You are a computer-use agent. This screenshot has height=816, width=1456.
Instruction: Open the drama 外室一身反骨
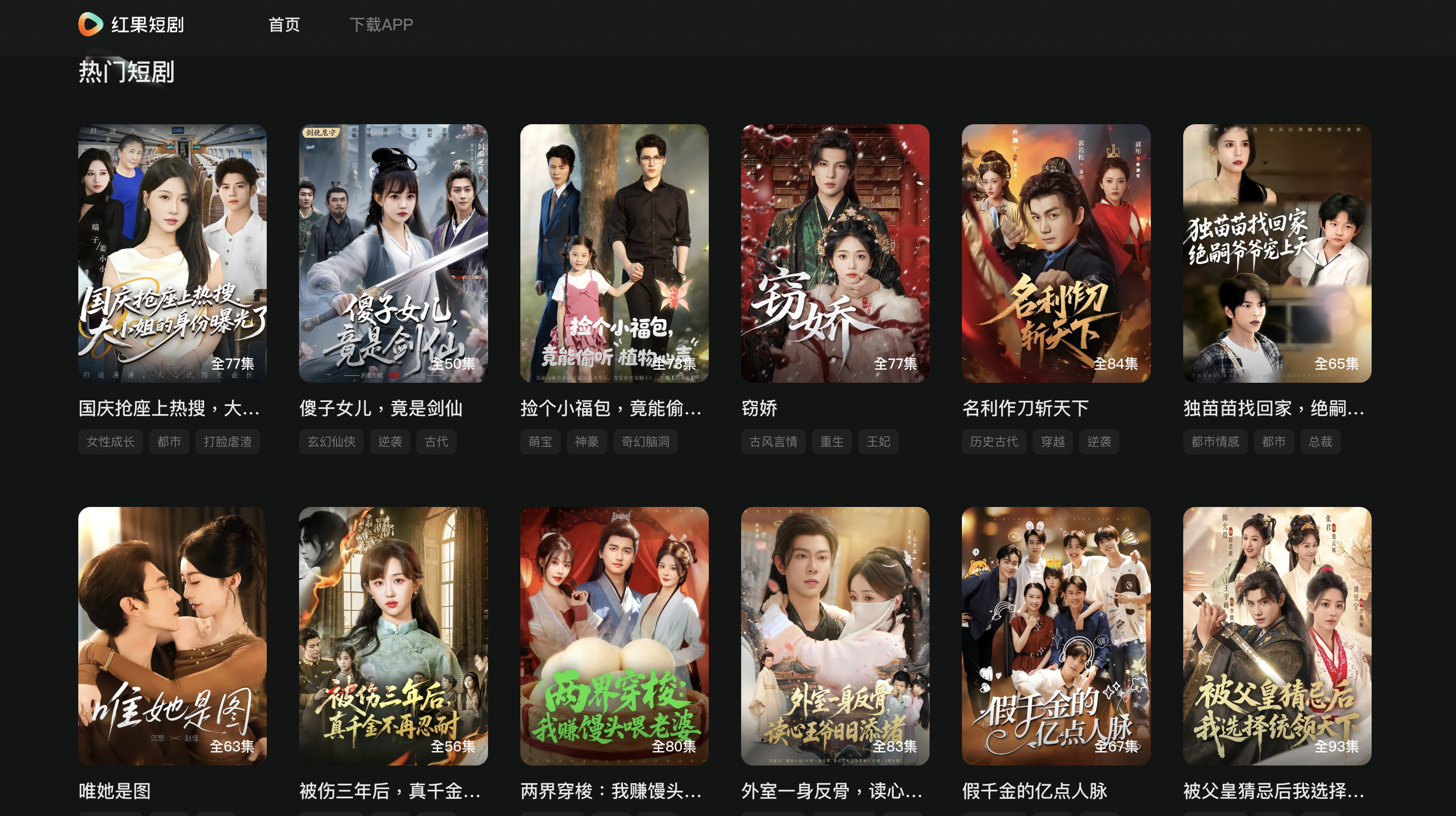835,636
